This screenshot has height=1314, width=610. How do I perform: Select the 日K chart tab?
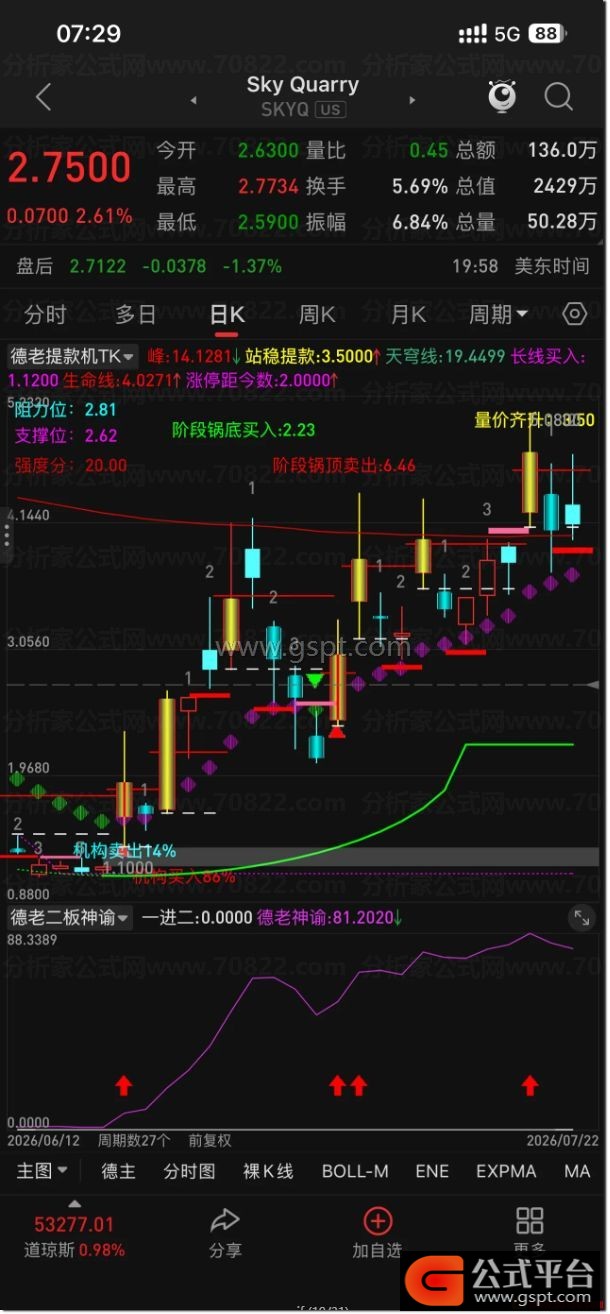point(227,315)
